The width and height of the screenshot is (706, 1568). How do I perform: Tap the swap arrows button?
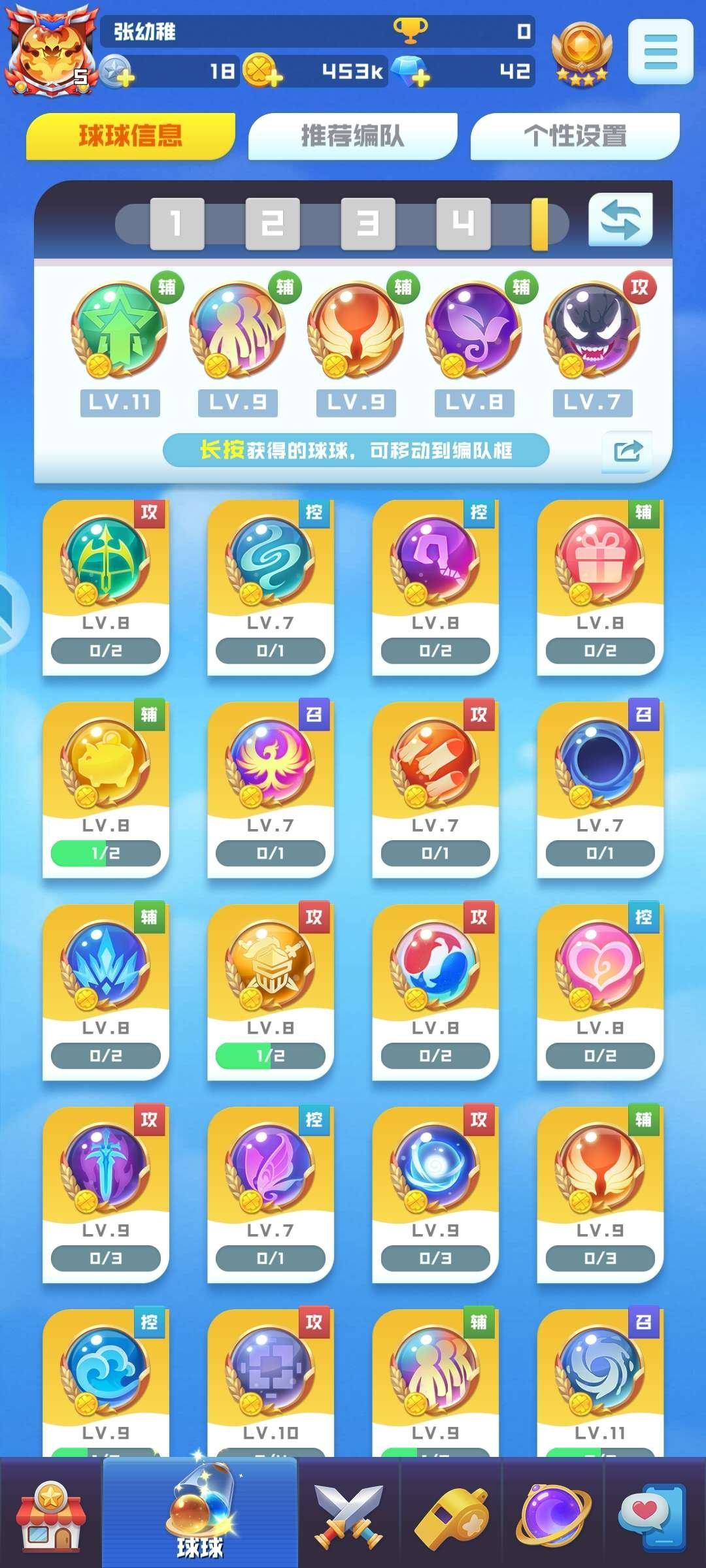[x=620, y=220]
